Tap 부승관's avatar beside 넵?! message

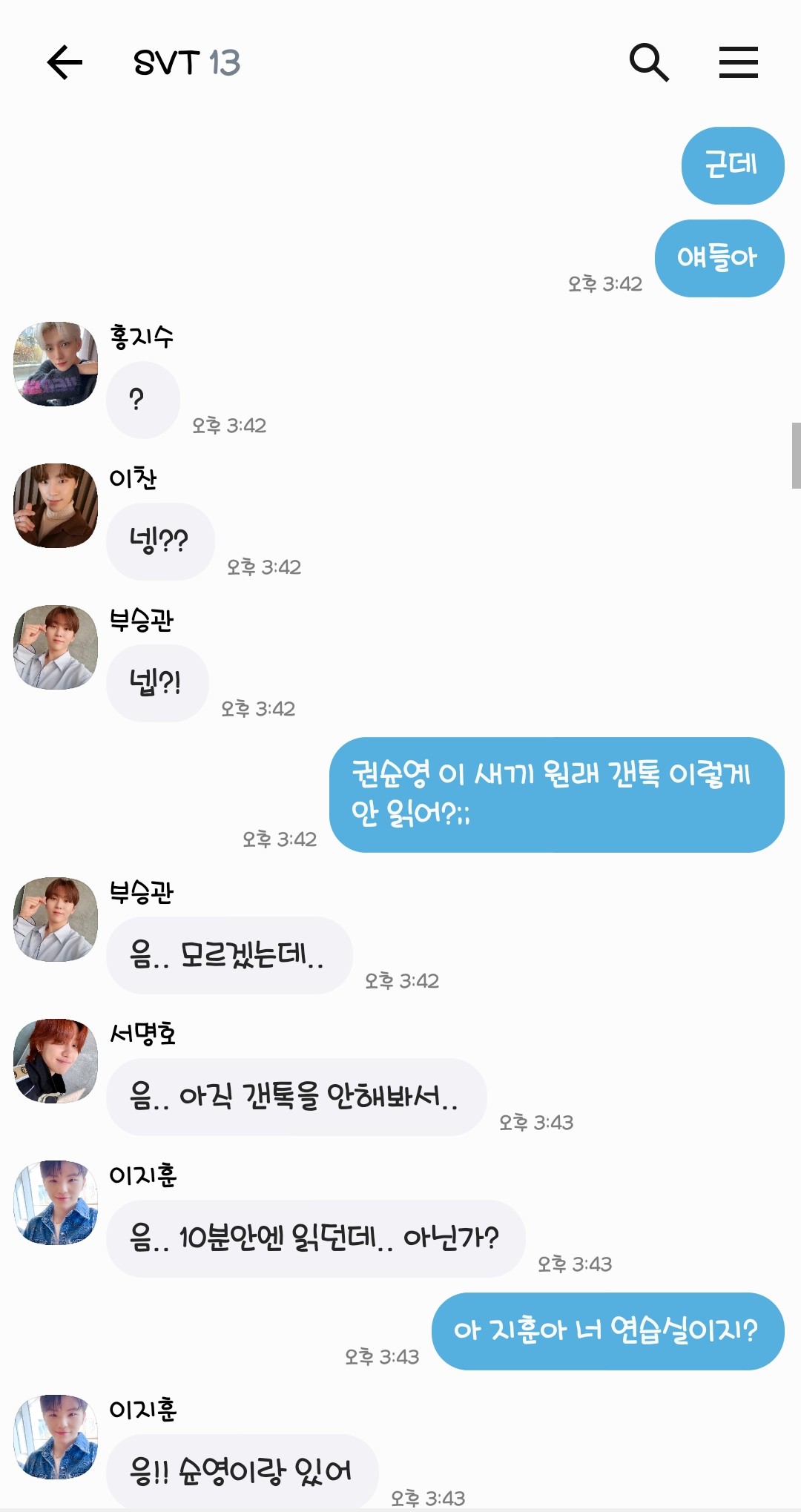click(56, 647)
